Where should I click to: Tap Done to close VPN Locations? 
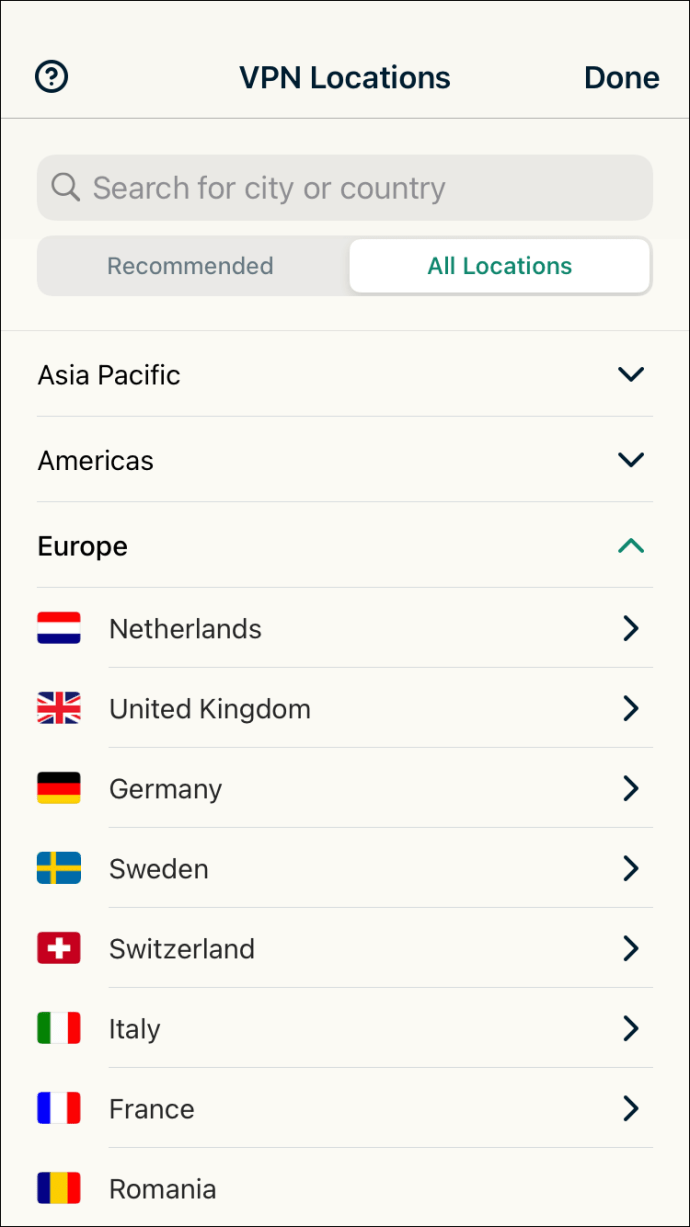621,78
